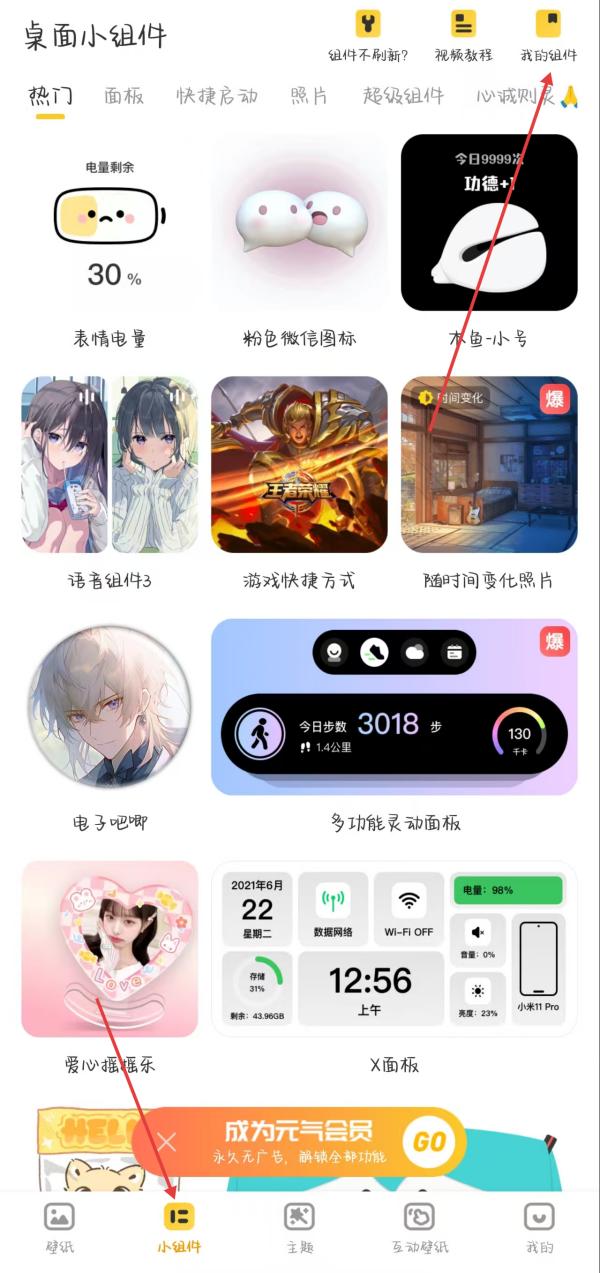Open the 视频教程 video tutorial

click(x=463, y=35)
